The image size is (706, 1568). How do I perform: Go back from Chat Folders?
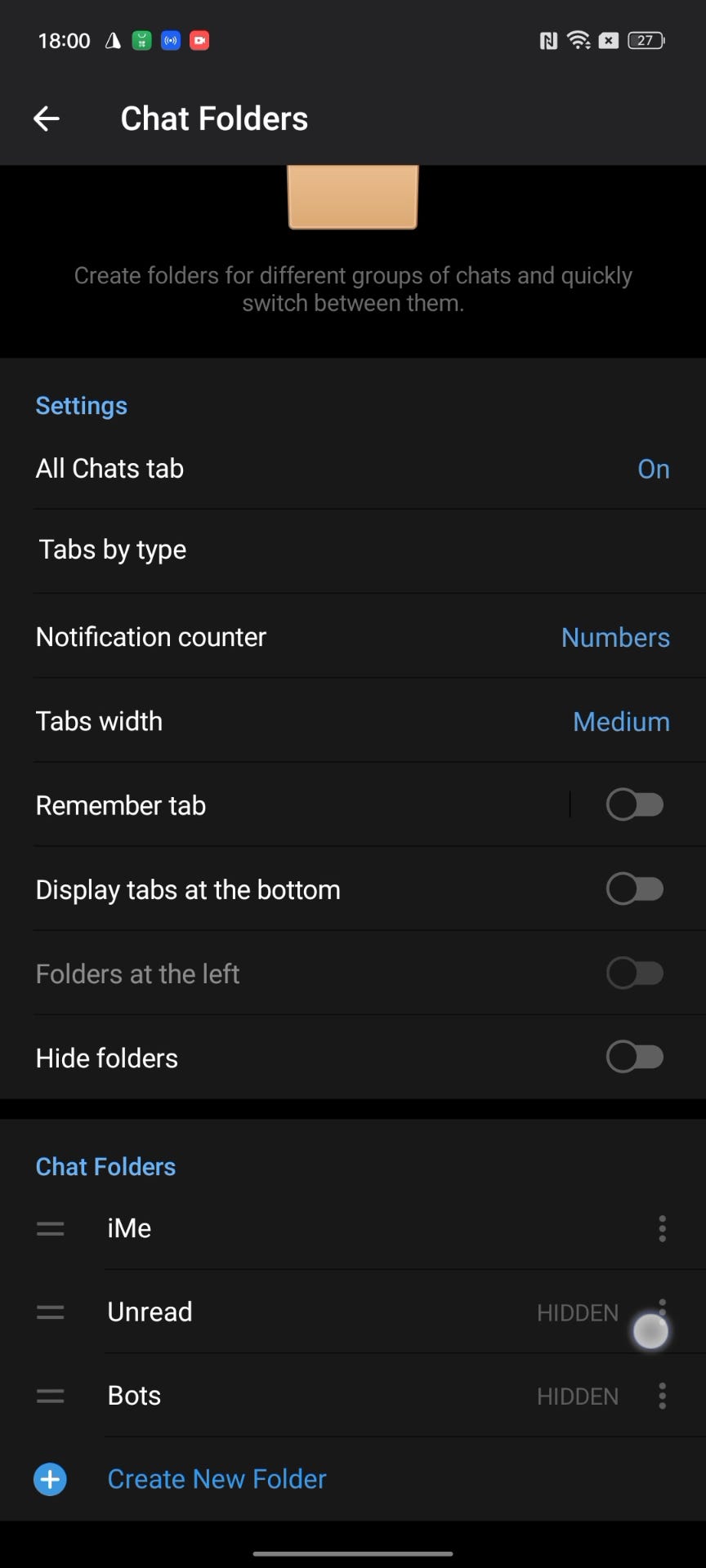pos(47,119)
